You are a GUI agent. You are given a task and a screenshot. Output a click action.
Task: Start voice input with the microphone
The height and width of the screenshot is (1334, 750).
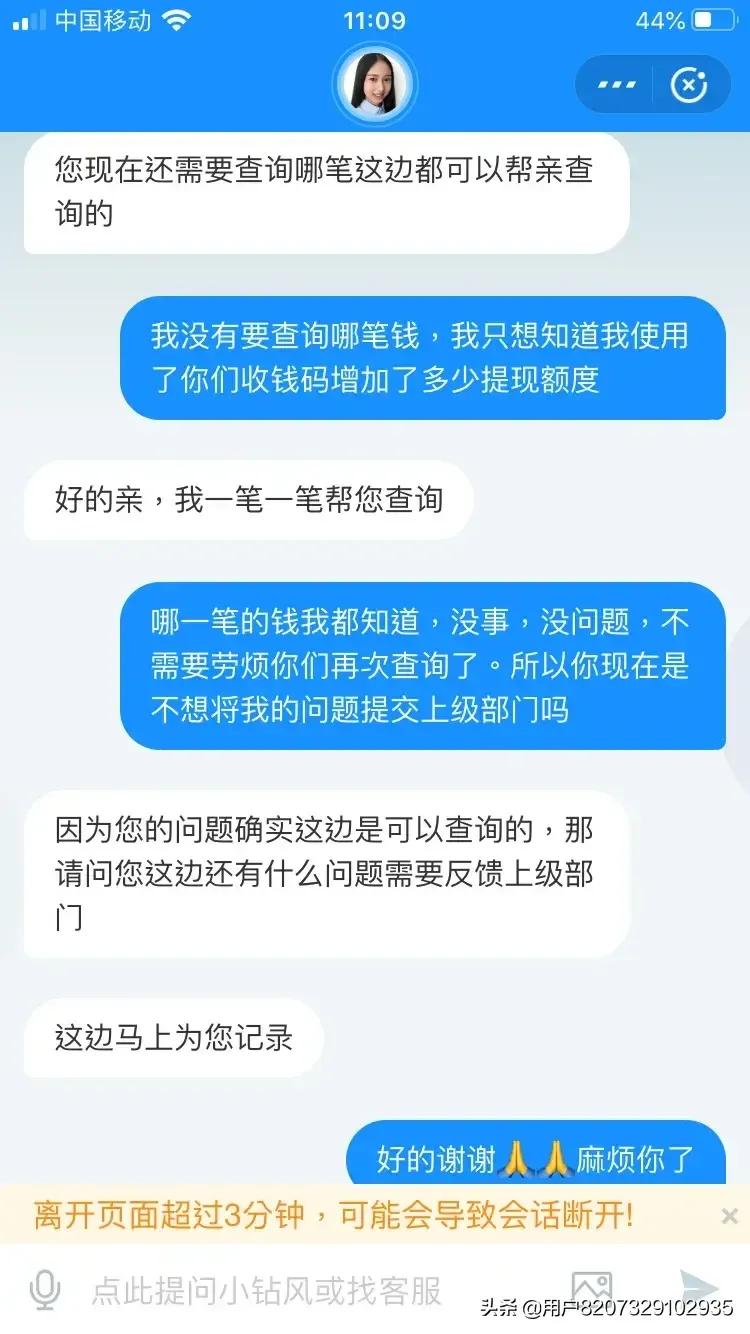coord(45,1290)
